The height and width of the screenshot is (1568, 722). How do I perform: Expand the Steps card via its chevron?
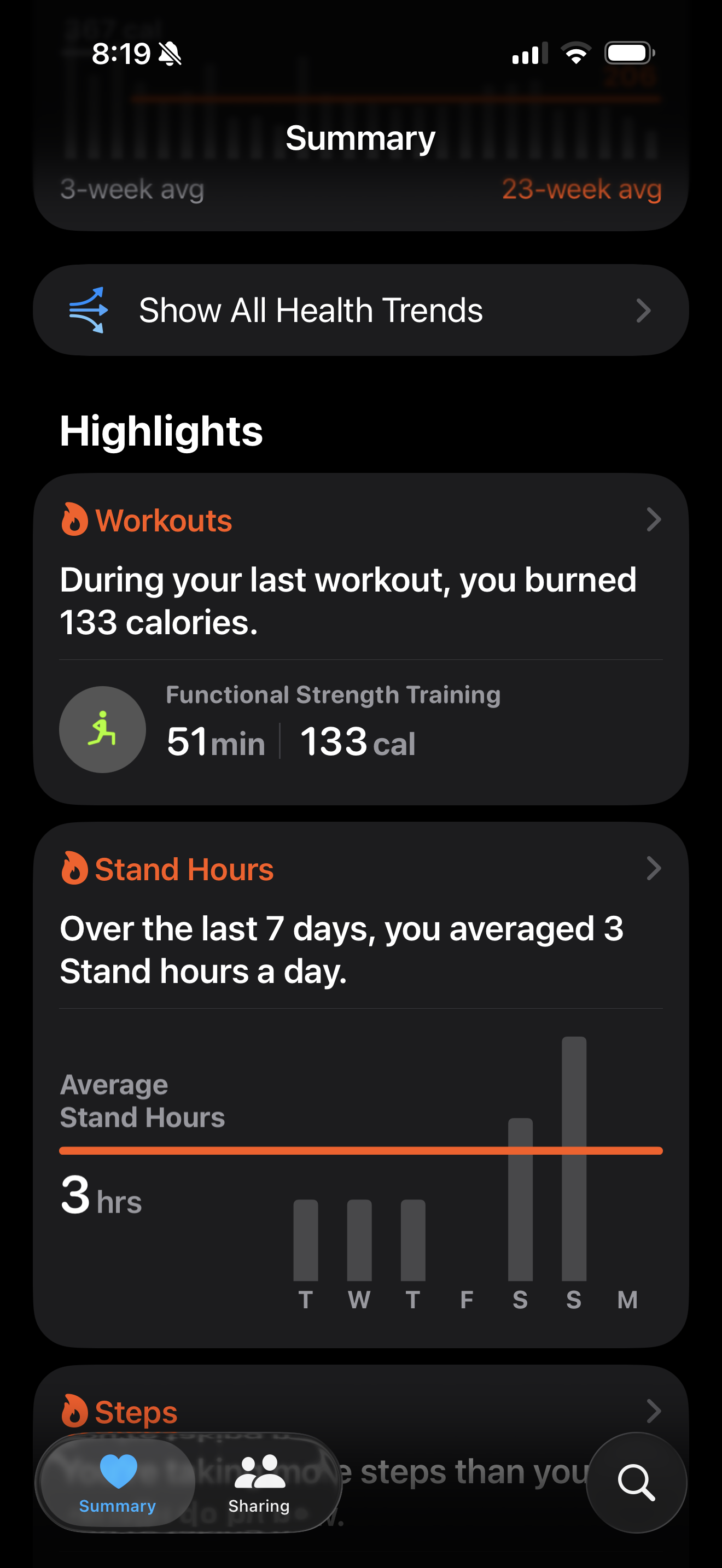653,1412
